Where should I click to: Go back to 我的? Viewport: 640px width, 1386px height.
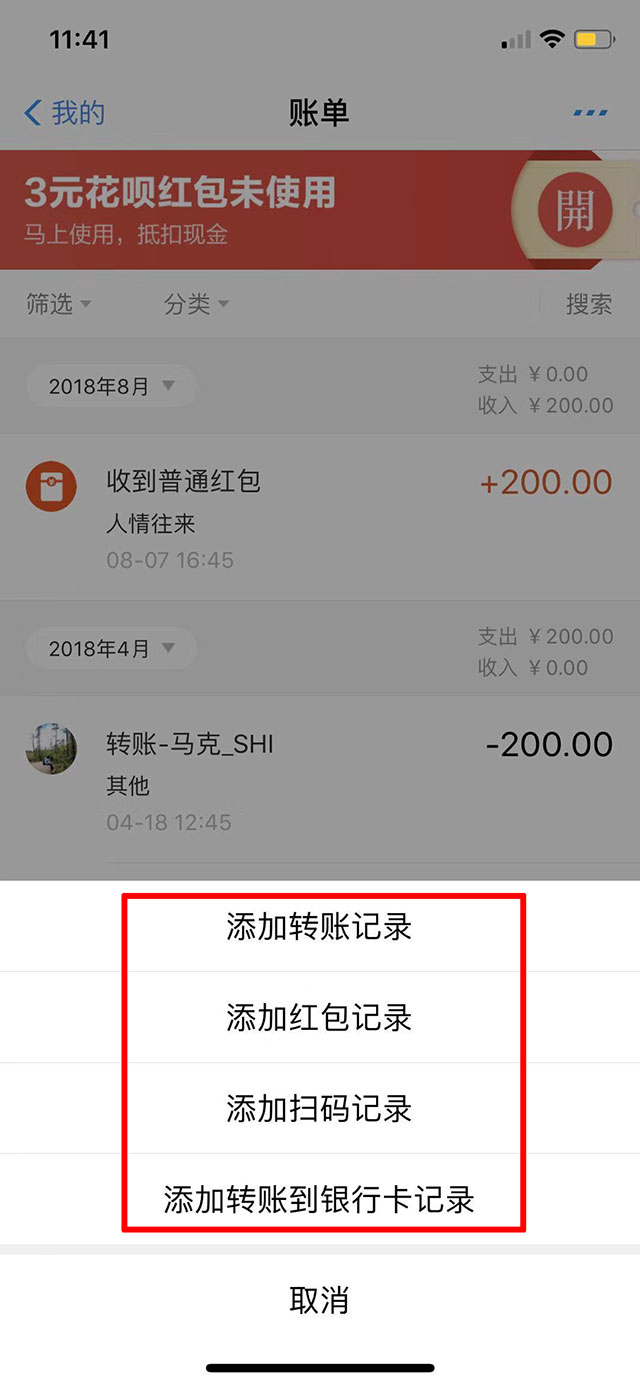[x=65, y=113]
